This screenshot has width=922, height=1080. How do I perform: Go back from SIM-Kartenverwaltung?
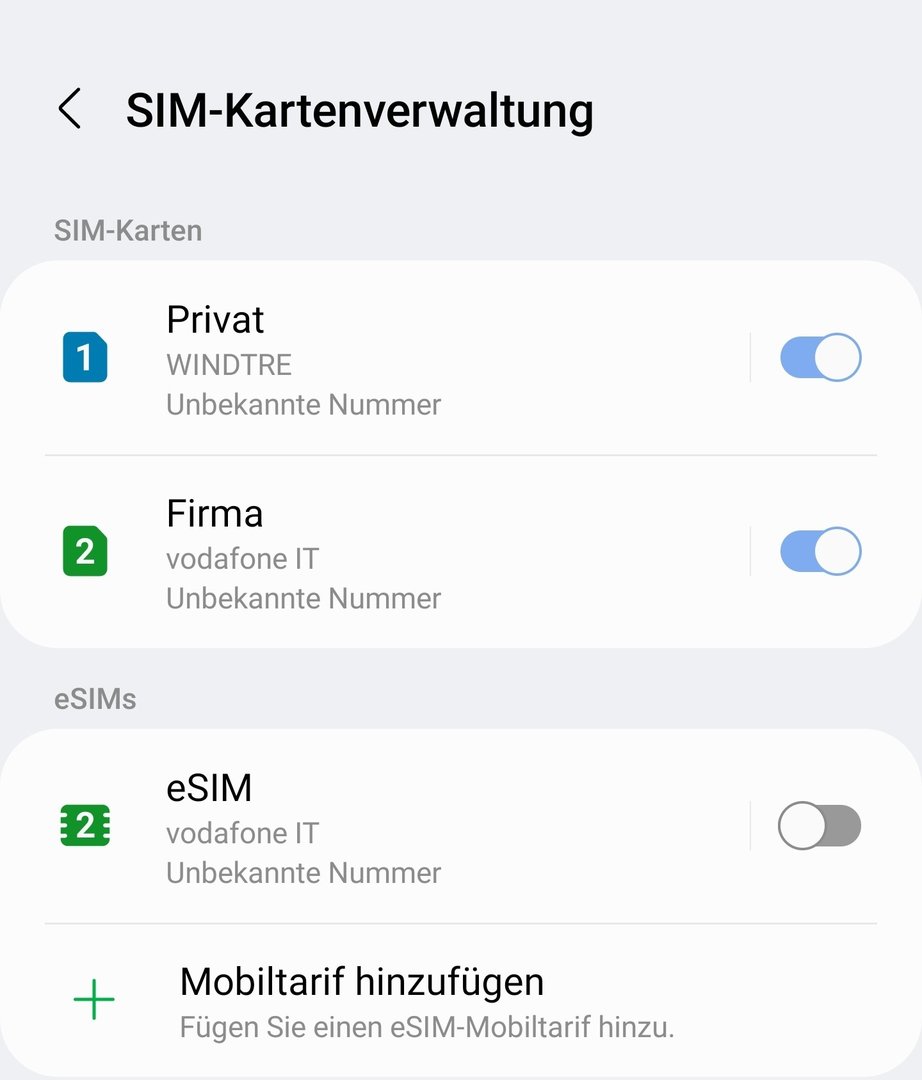[69, 109]
